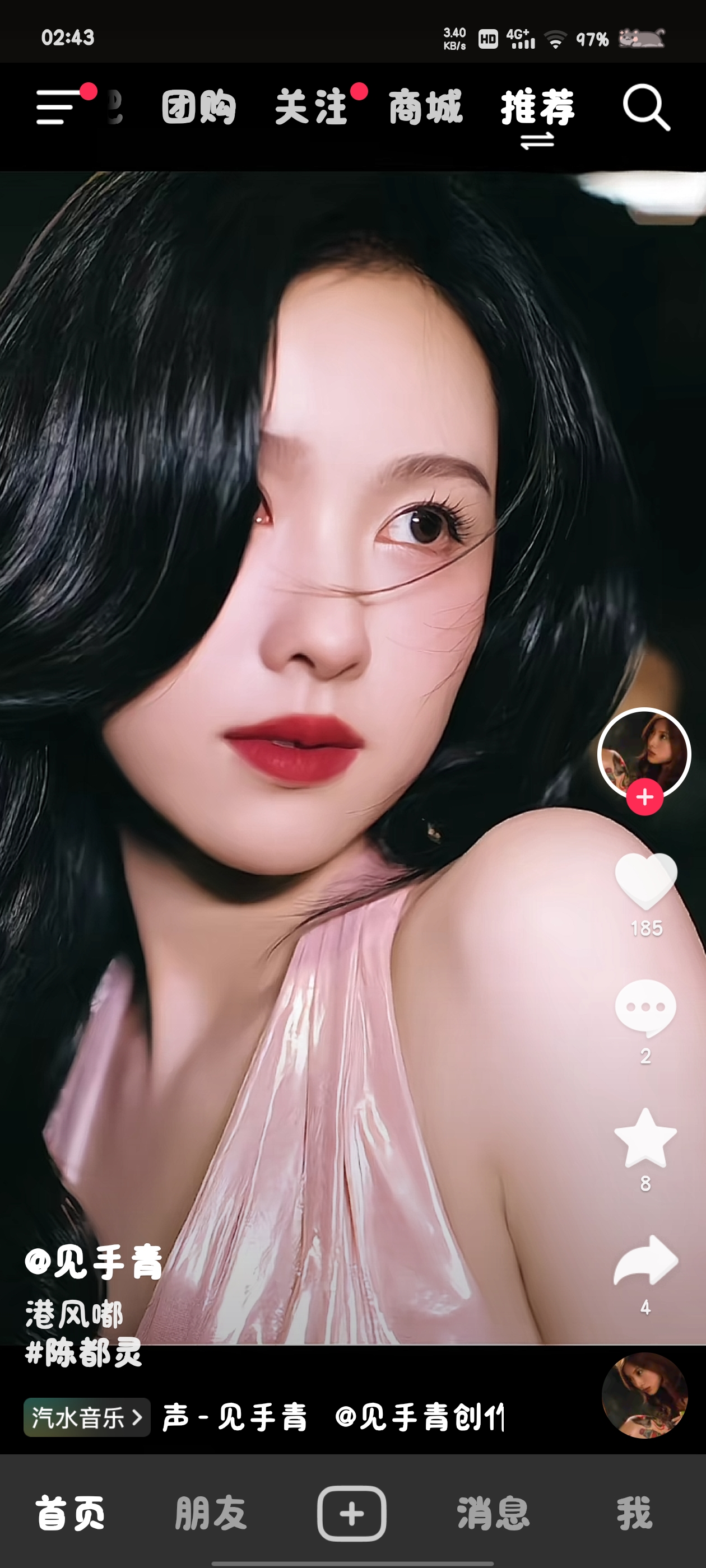Switch to the 团购 tab

pyautogui.click(x=198, y=107)
